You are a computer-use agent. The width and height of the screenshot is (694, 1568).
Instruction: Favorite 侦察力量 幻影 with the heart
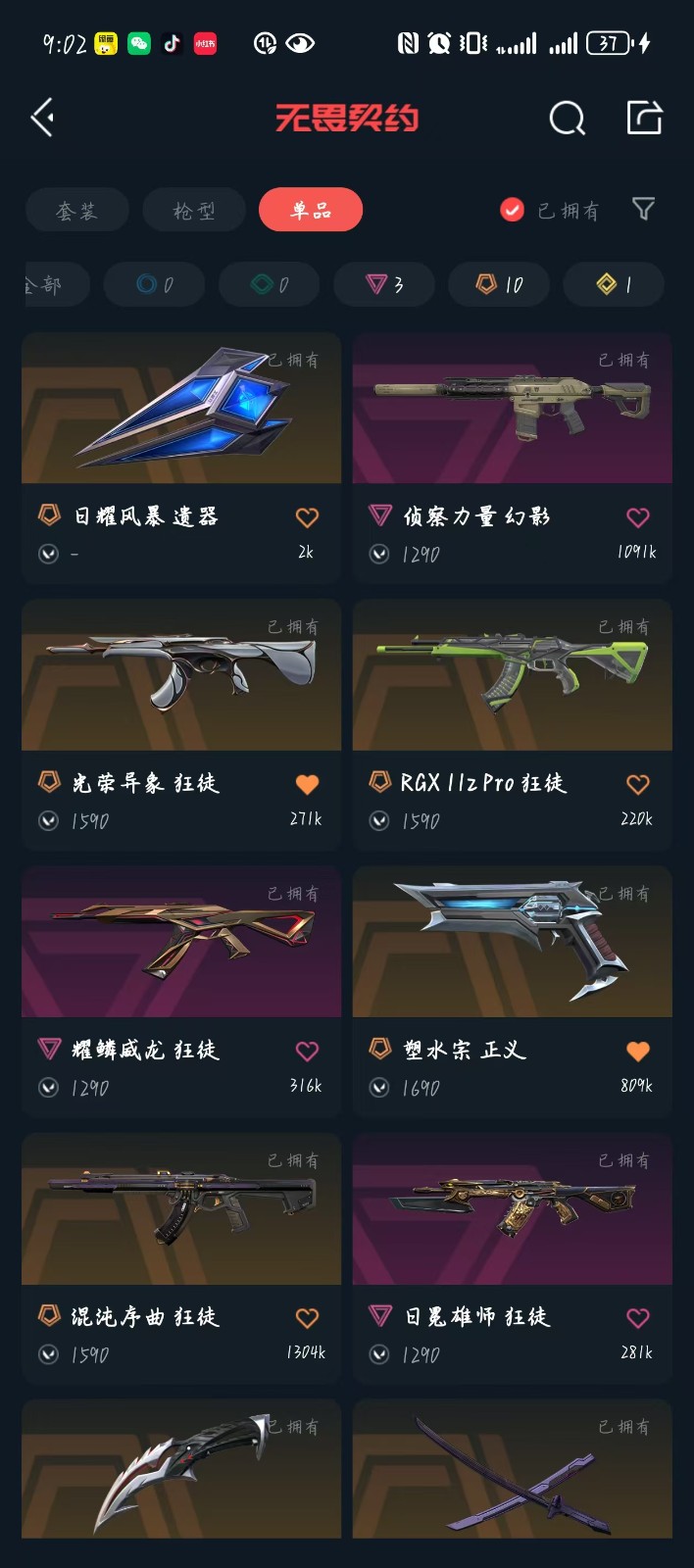pos(637,517)
